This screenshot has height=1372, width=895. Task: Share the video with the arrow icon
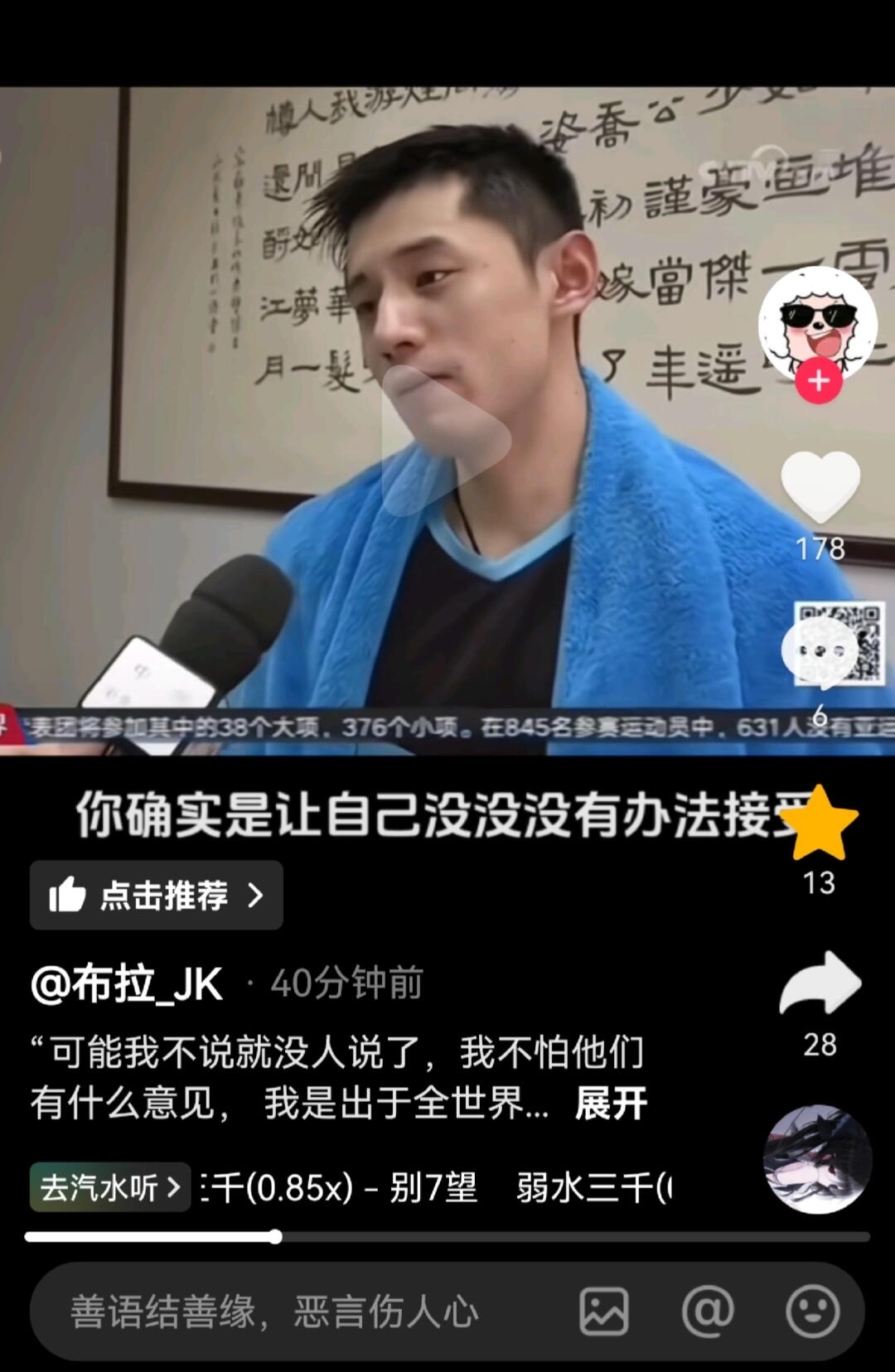[x=820, y=983]
